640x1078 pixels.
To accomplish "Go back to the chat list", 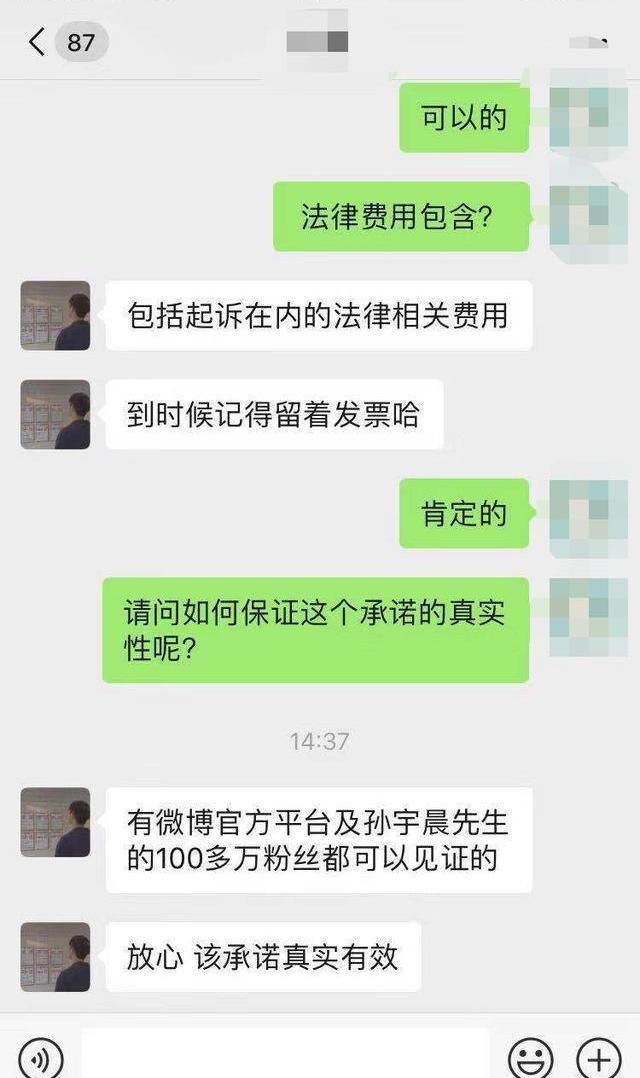I will 38,42.
